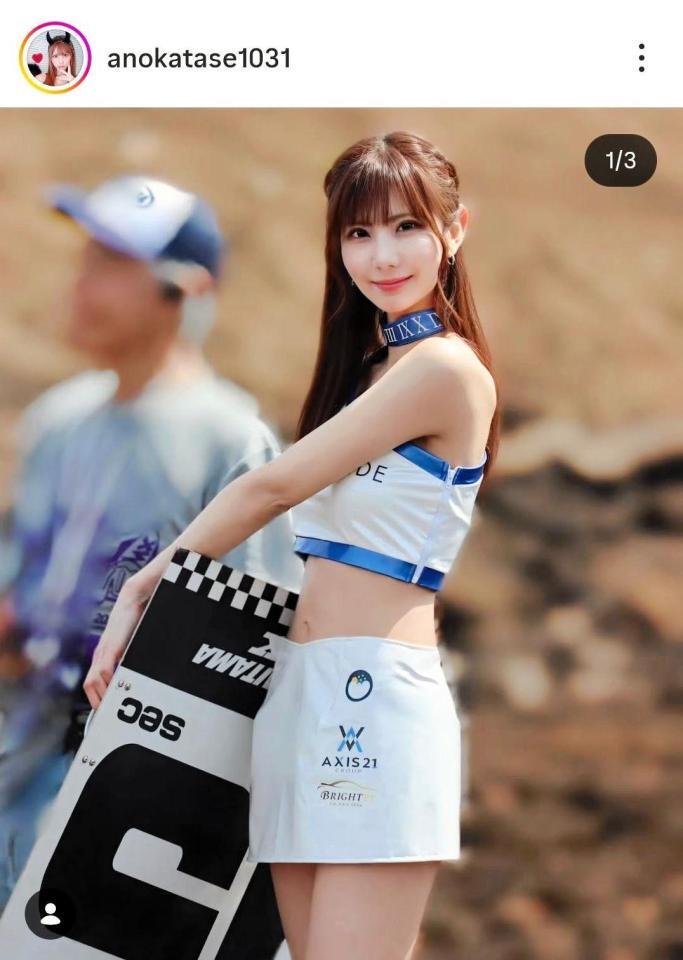The height and width of the screenshot is (960, 683).
Task: Open anokatase1031's story from profile picture
Action: (54, 57)
